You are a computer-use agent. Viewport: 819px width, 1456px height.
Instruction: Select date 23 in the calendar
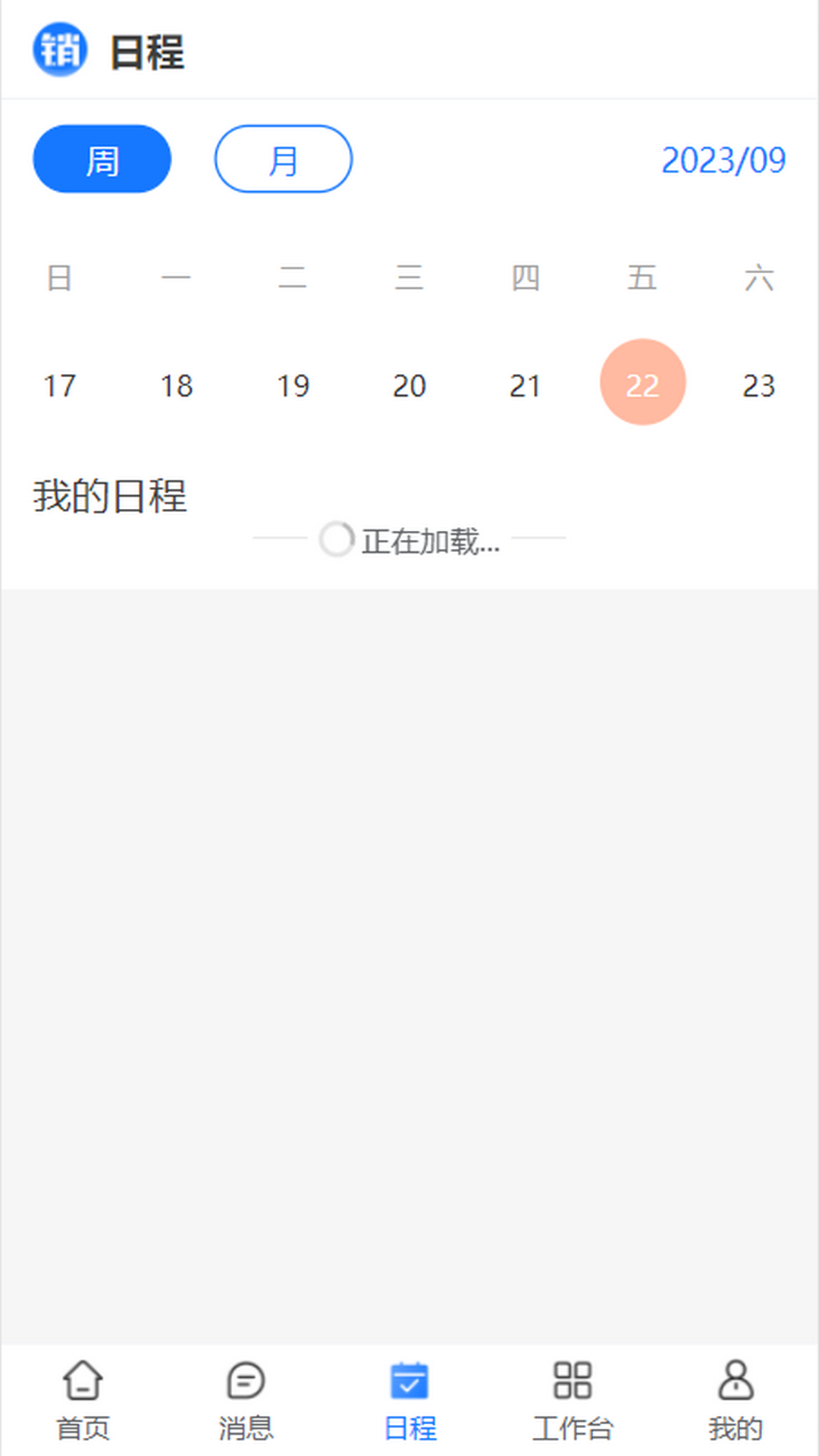click(758, 385)
